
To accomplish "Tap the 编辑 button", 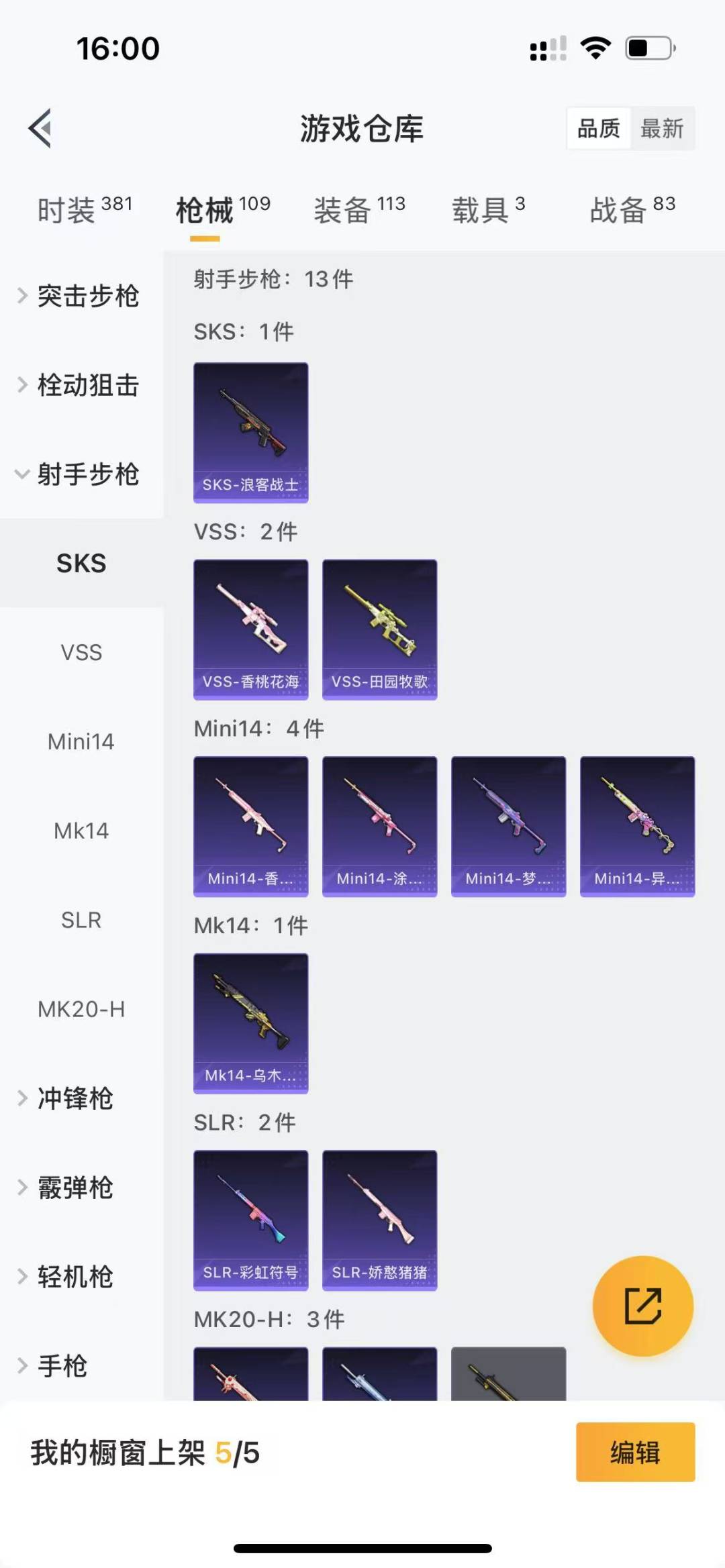I will pos(635,1452).
